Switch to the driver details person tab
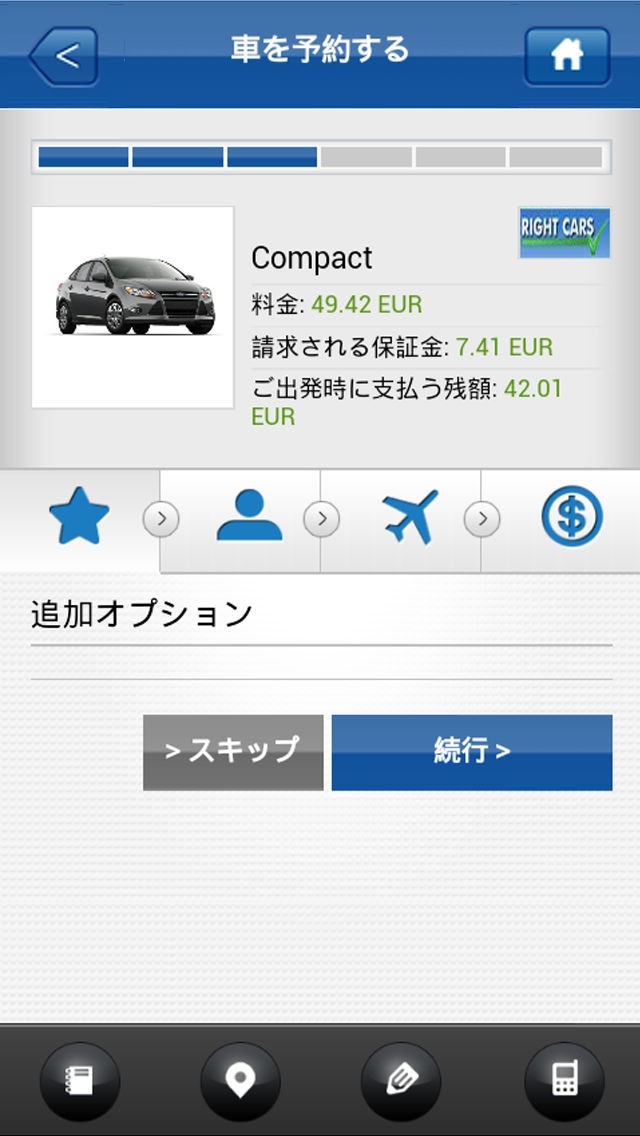 (249, 518)
